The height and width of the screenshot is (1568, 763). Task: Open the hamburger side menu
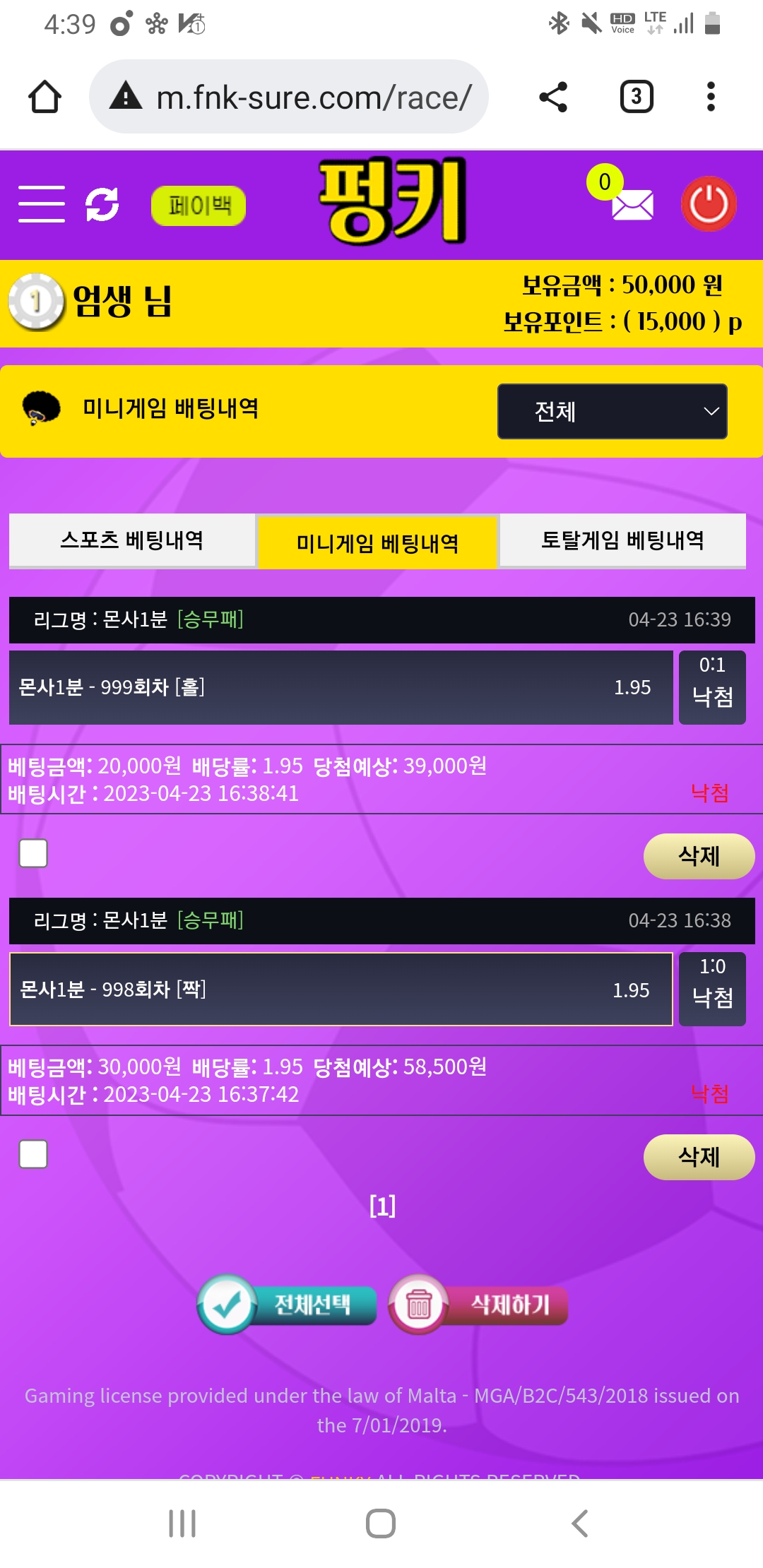click(x=41, y=205)
